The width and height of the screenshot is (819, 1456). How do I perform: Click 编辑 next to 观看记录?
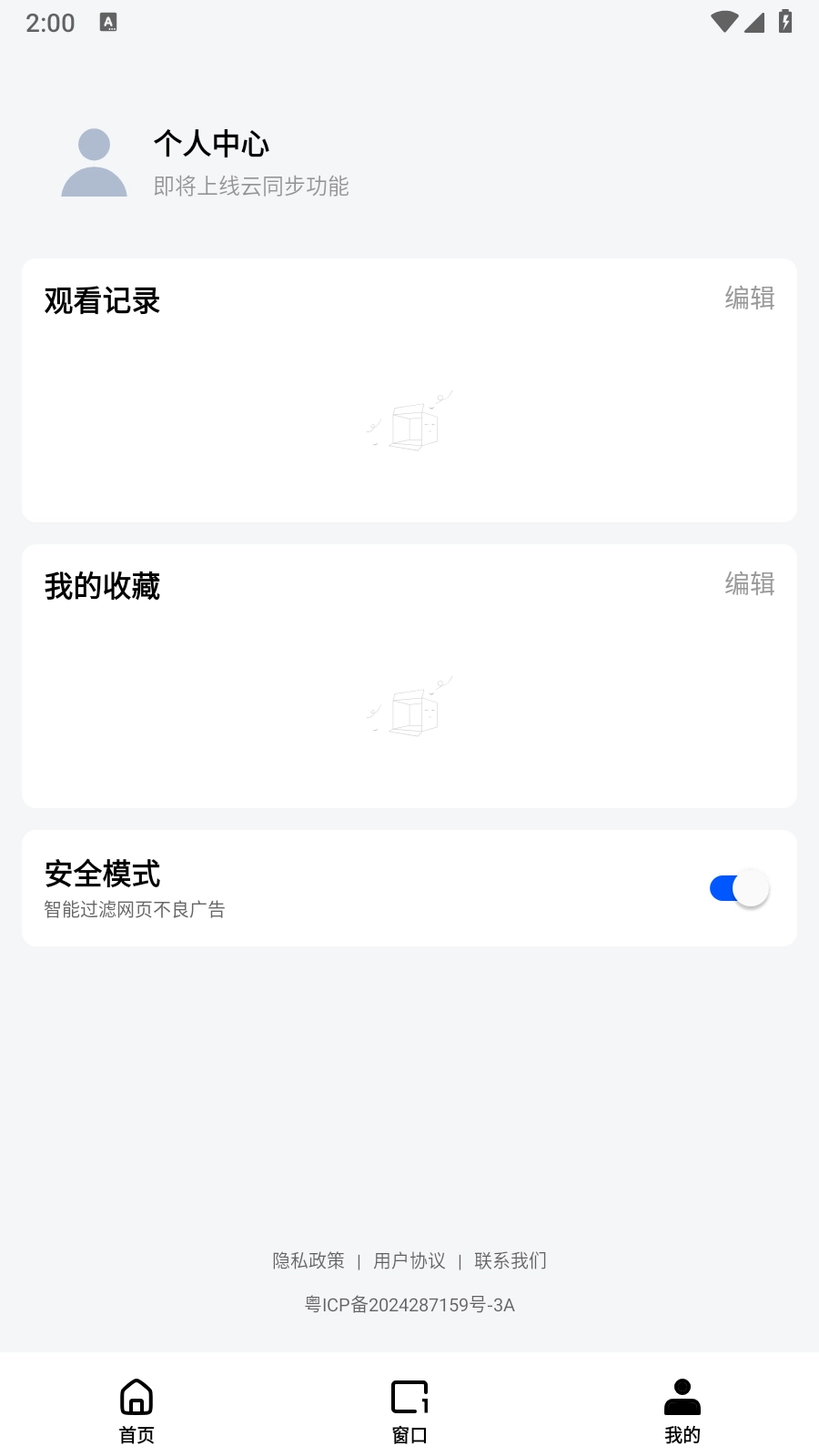point(748,298)
